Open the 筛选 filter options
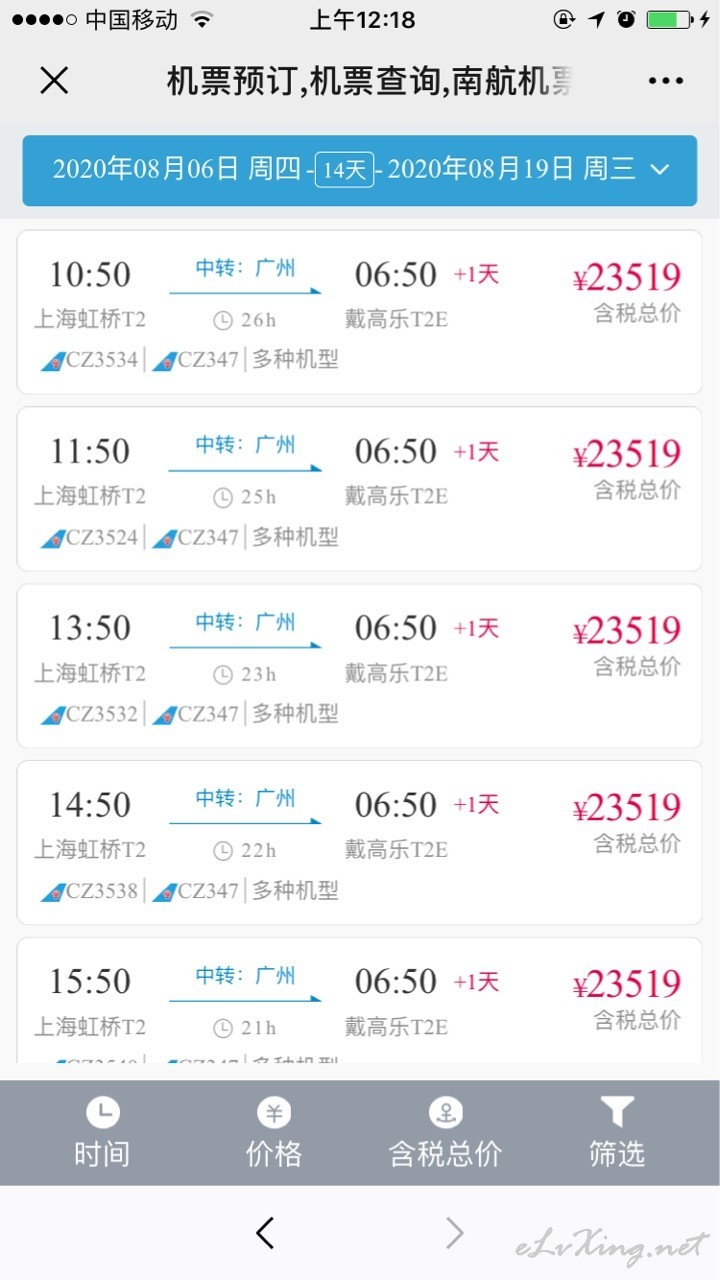Viewport: 720px width, 1280px height. point(617,1133)
